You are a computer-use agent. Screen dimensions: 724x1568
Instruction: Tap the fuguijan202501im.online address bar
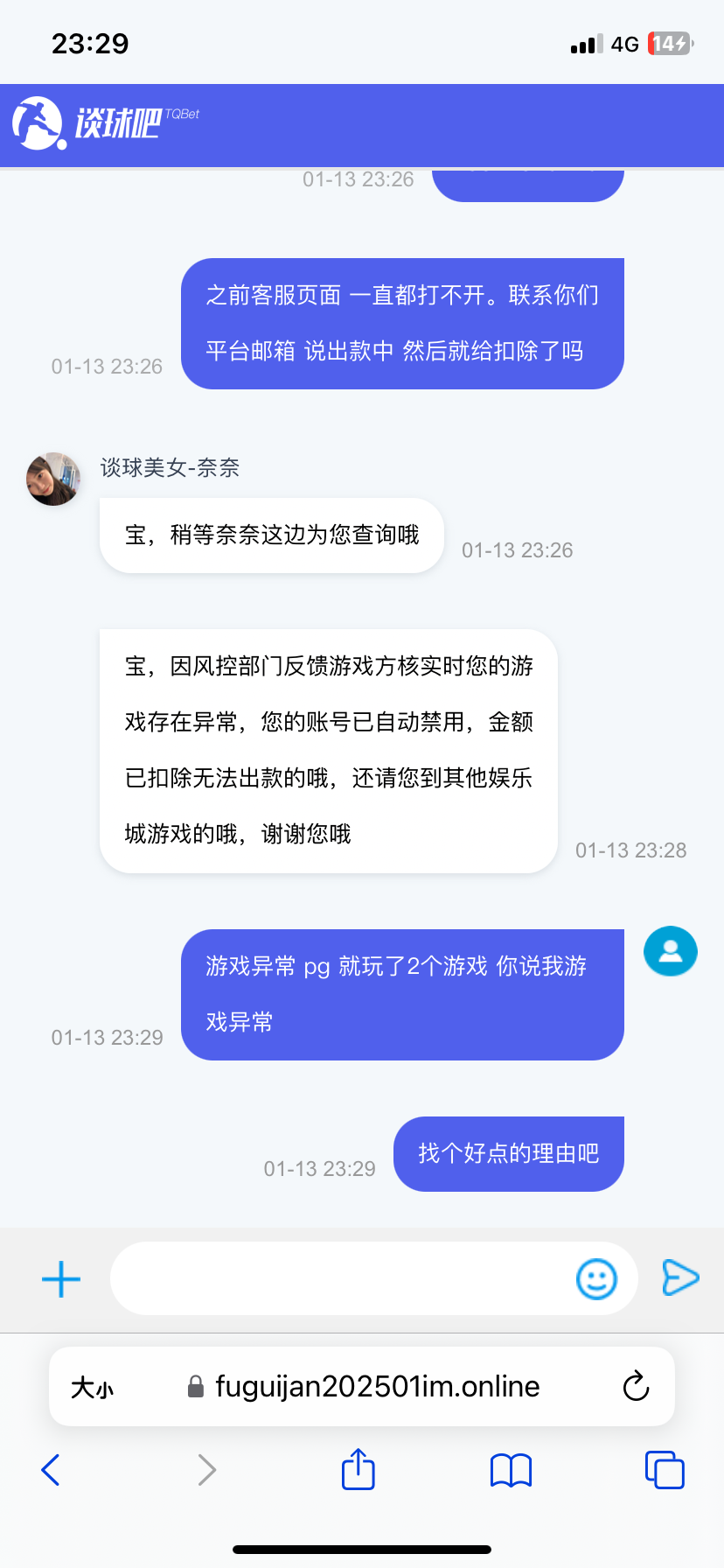click(x=376, y=1386)
